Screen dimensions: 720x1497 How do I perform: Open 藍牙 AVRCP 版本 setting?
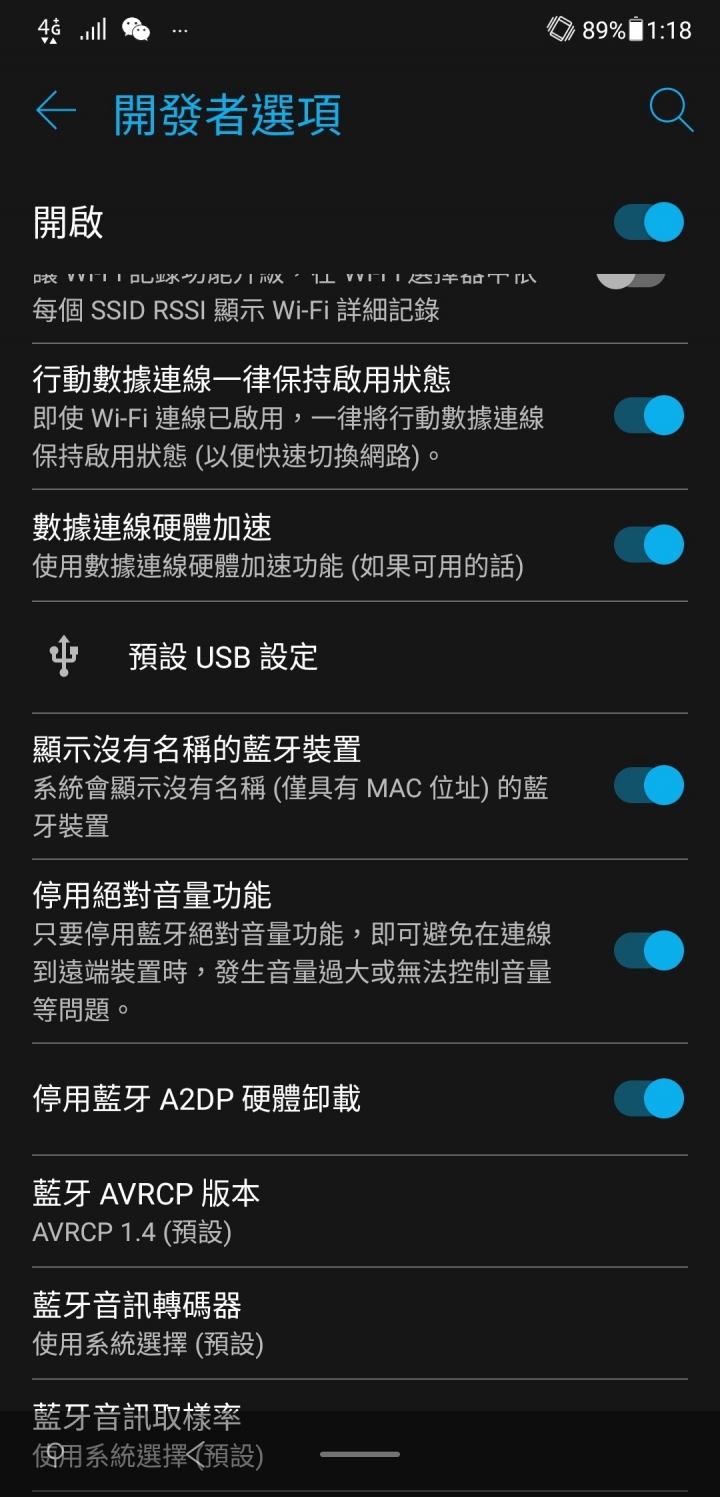tap(360, 1211)
